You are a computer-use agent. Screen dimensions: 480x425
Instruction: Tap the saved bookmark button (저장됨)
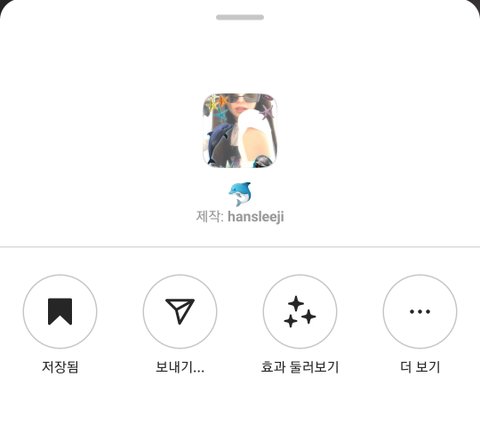(60, 311)
